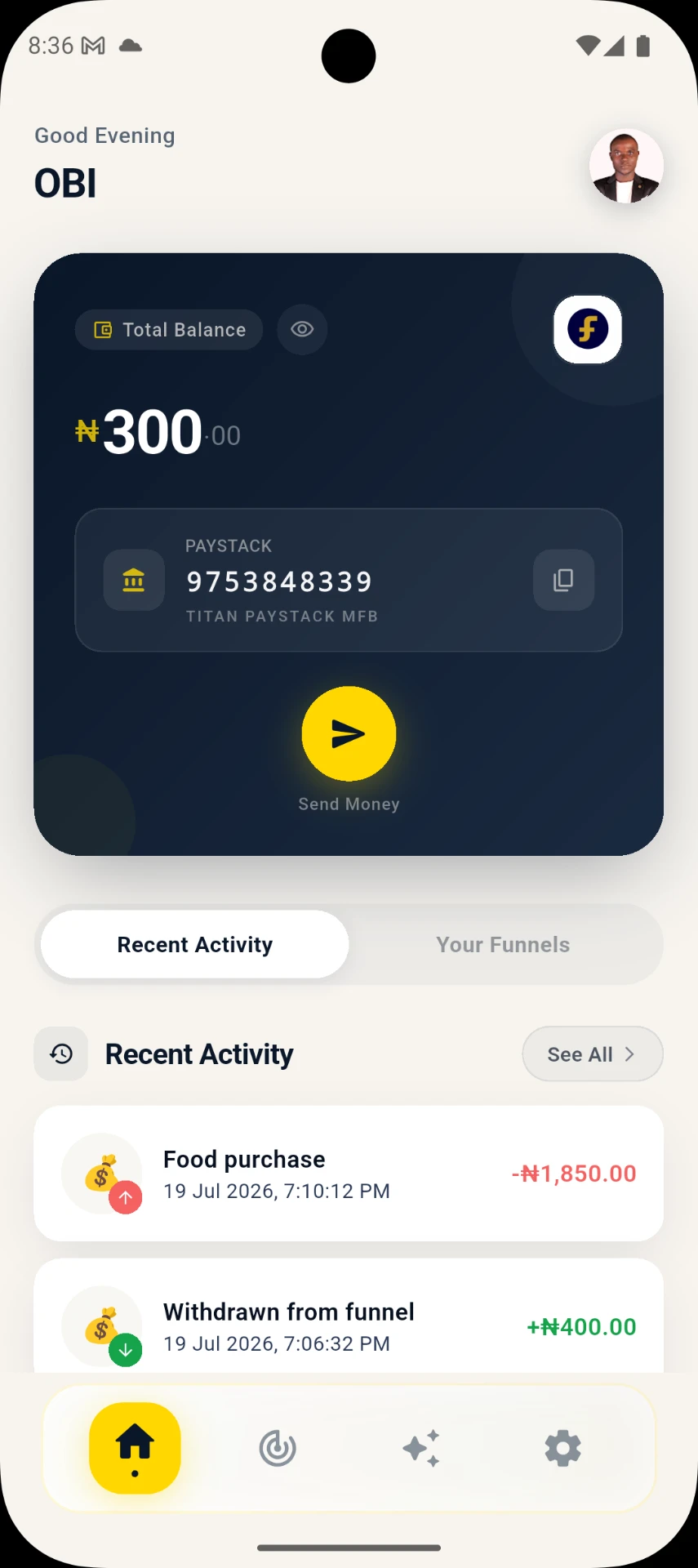The image size is (698, 1568).
Task: Open settings from the gear icon
Action: tap(563, 1448)
